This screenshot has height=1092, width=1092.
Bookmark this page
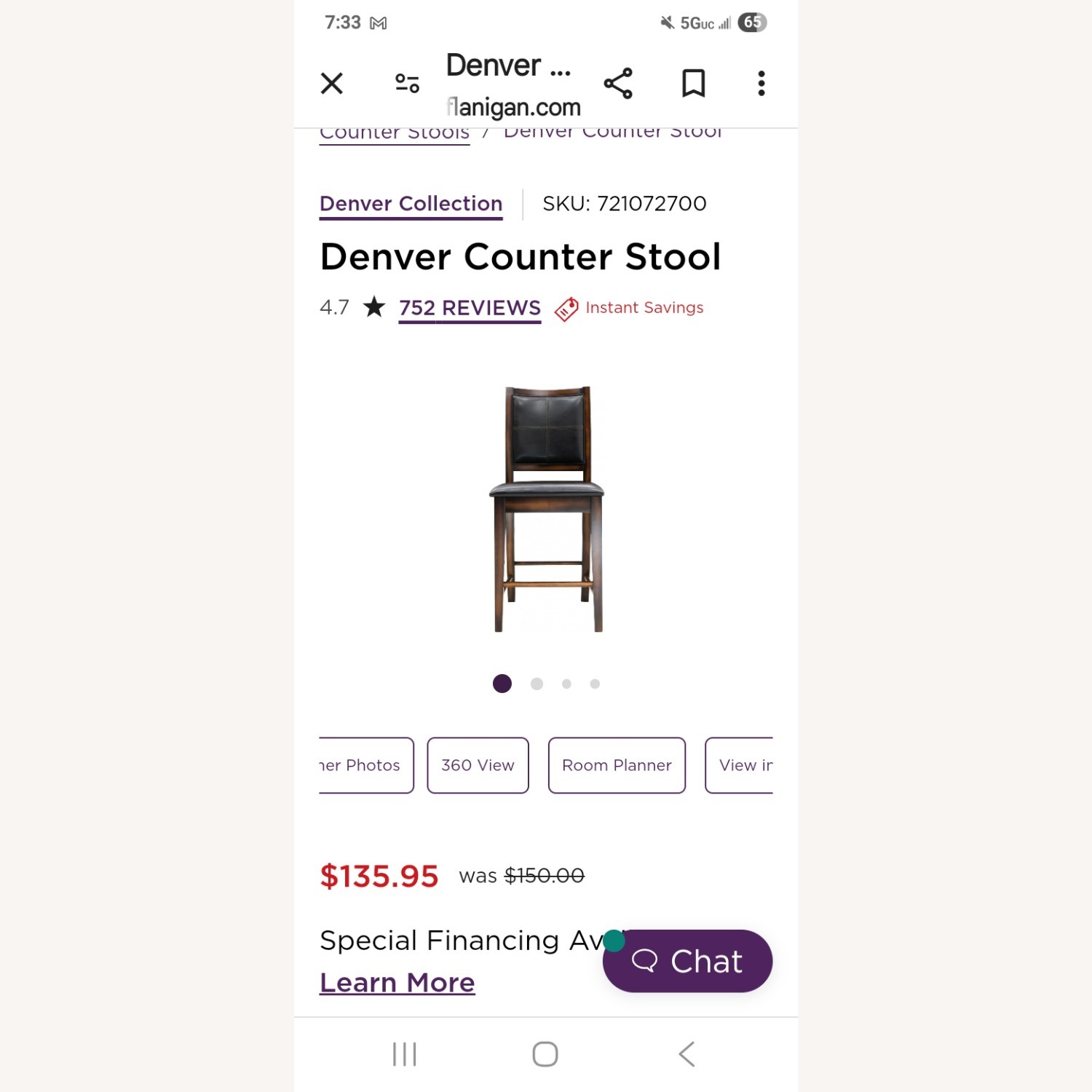[x=693, y=84]
